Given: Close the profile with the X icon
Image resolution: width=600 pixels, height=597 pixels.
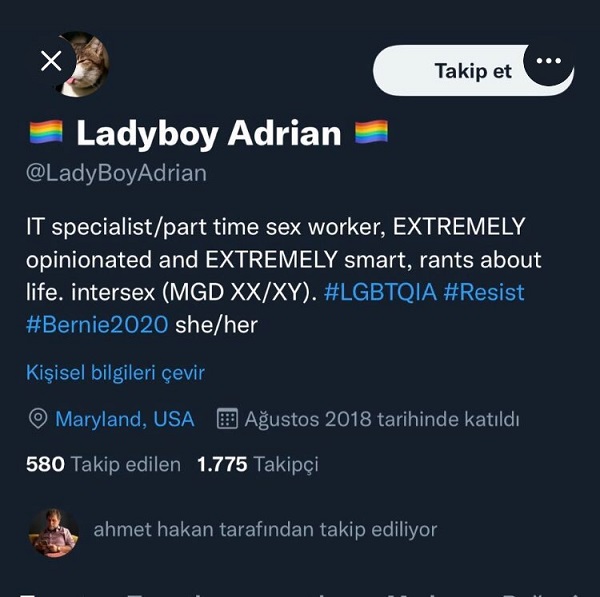Looking at the screenshot, I should tap(51, 61).
